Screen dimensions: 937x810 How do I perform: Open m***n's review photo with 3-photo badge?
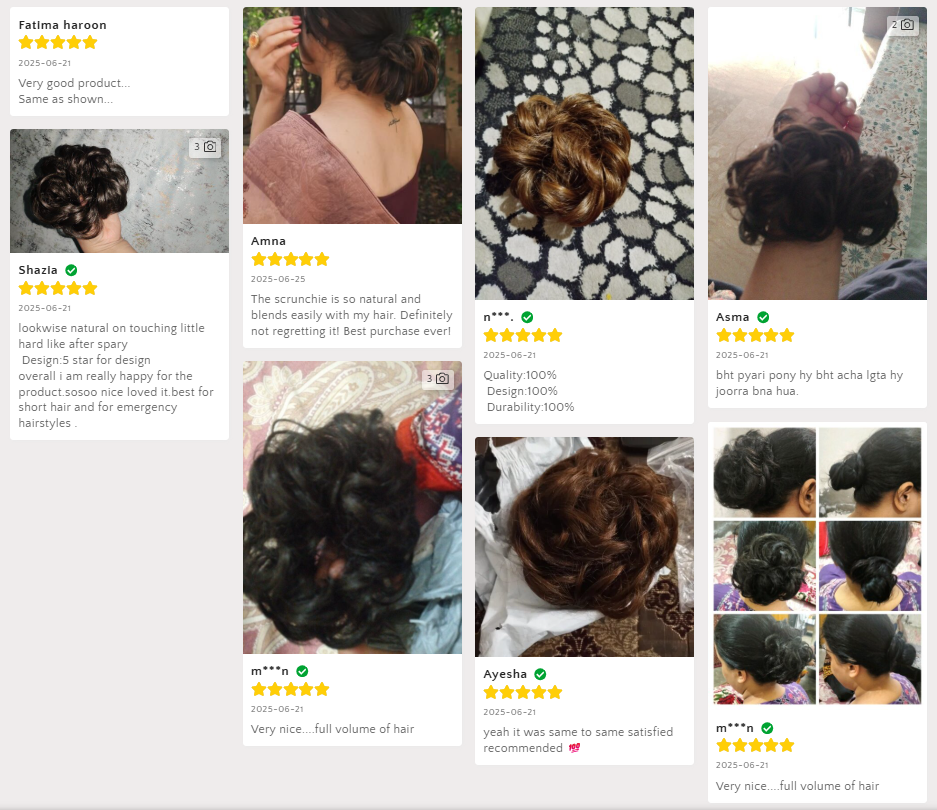[352, 507]
